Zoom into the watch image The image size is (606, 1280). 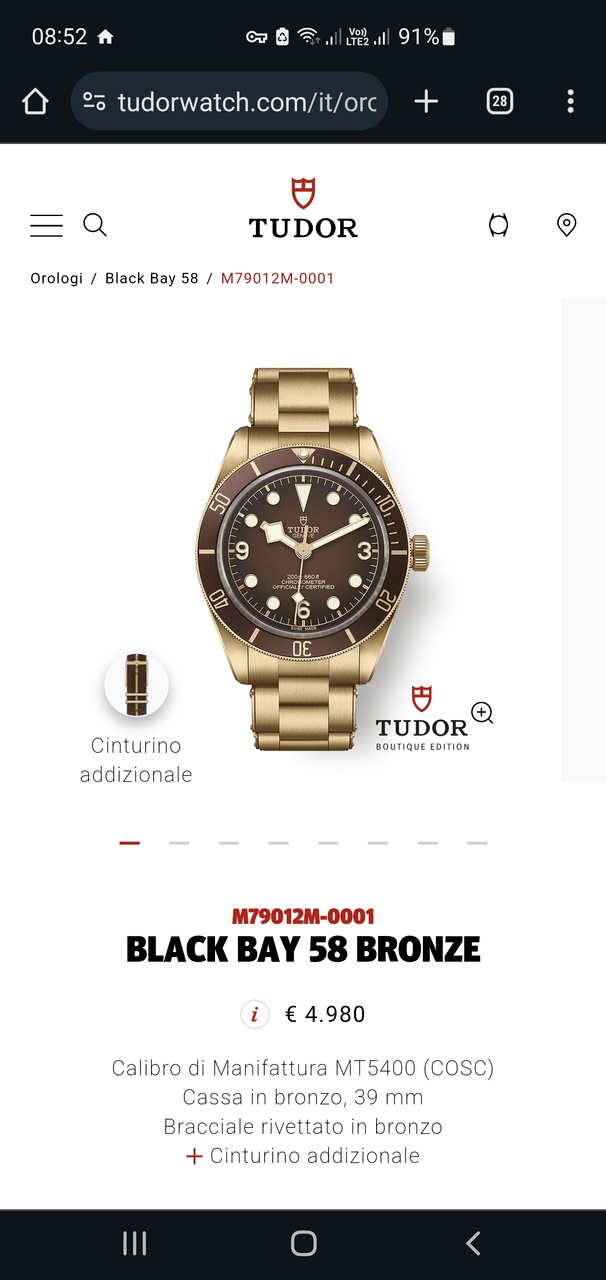482,713
